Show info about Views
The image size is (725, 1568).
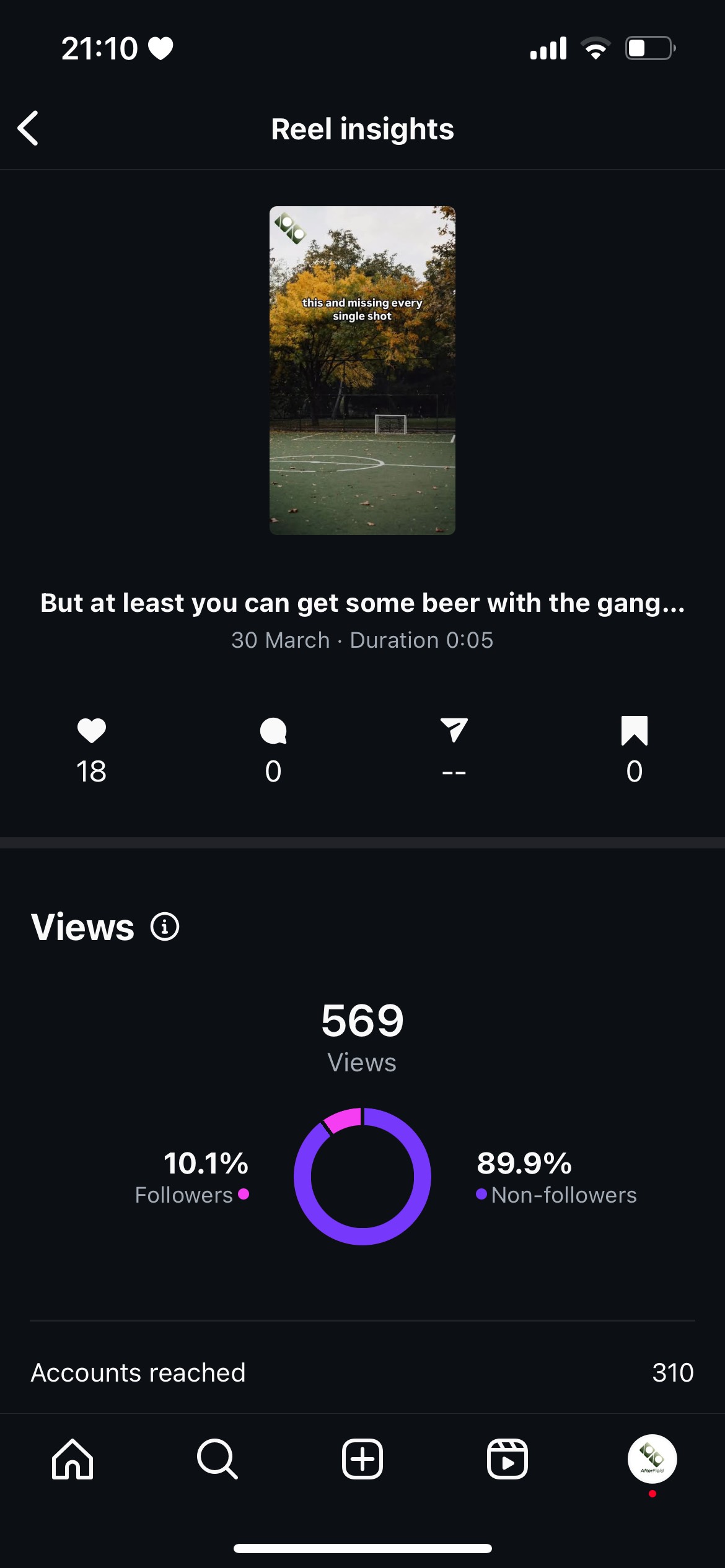click(165, 927)
